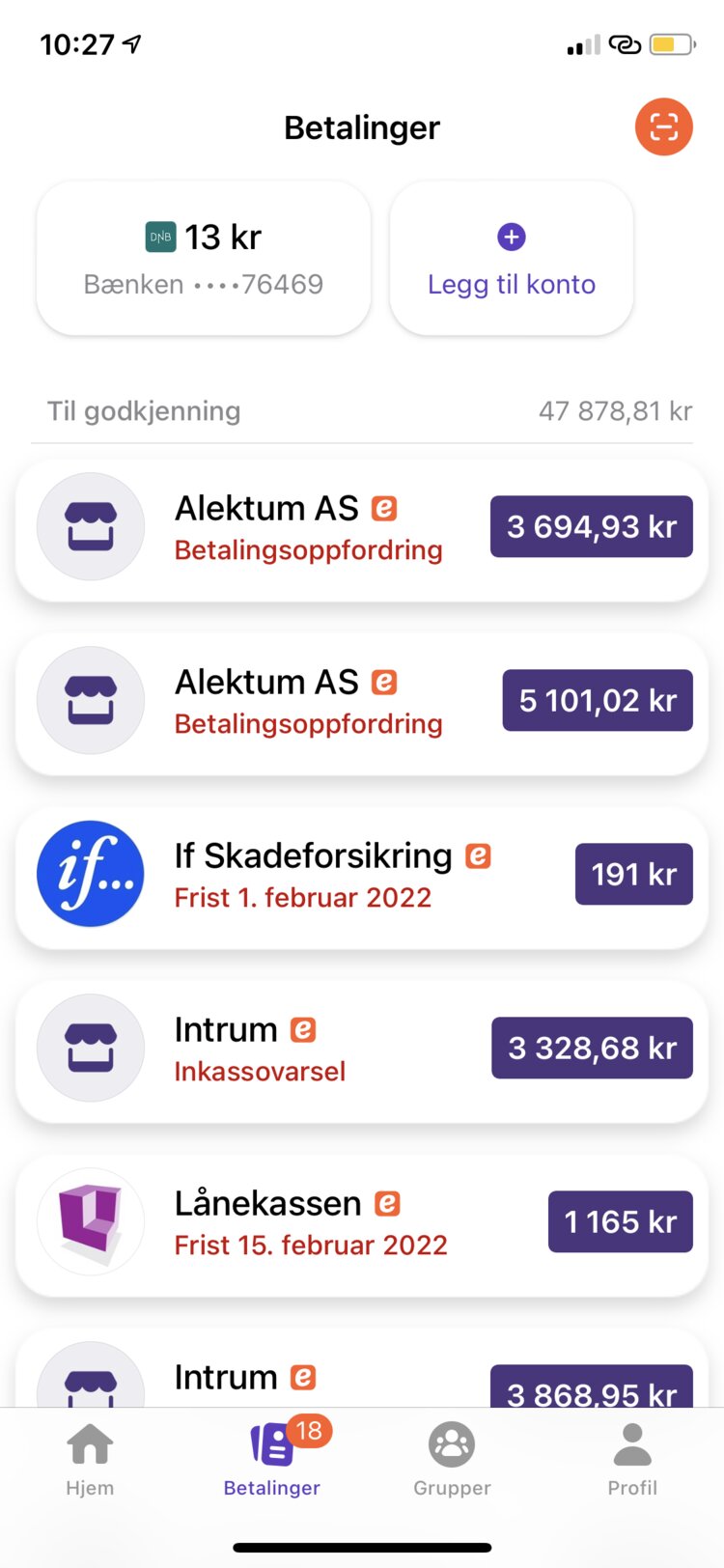This screenshot has width=724, height=1568.
Task: Open the Lånekassen invoice
Action: (x=362, y=1225)
